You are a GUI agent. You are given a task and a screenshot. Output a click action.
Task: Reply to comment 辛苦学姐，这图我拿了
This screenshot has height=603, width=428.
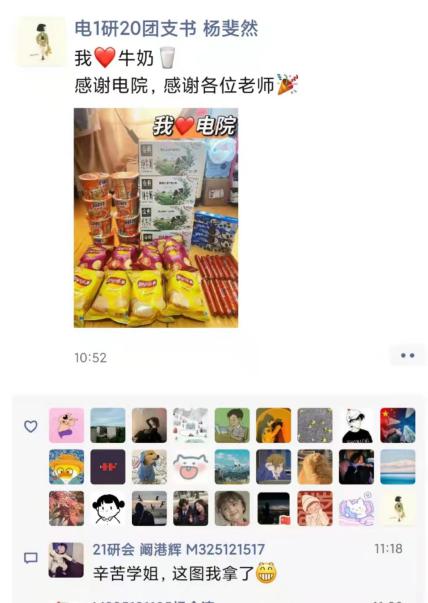[x=184, y=573]
